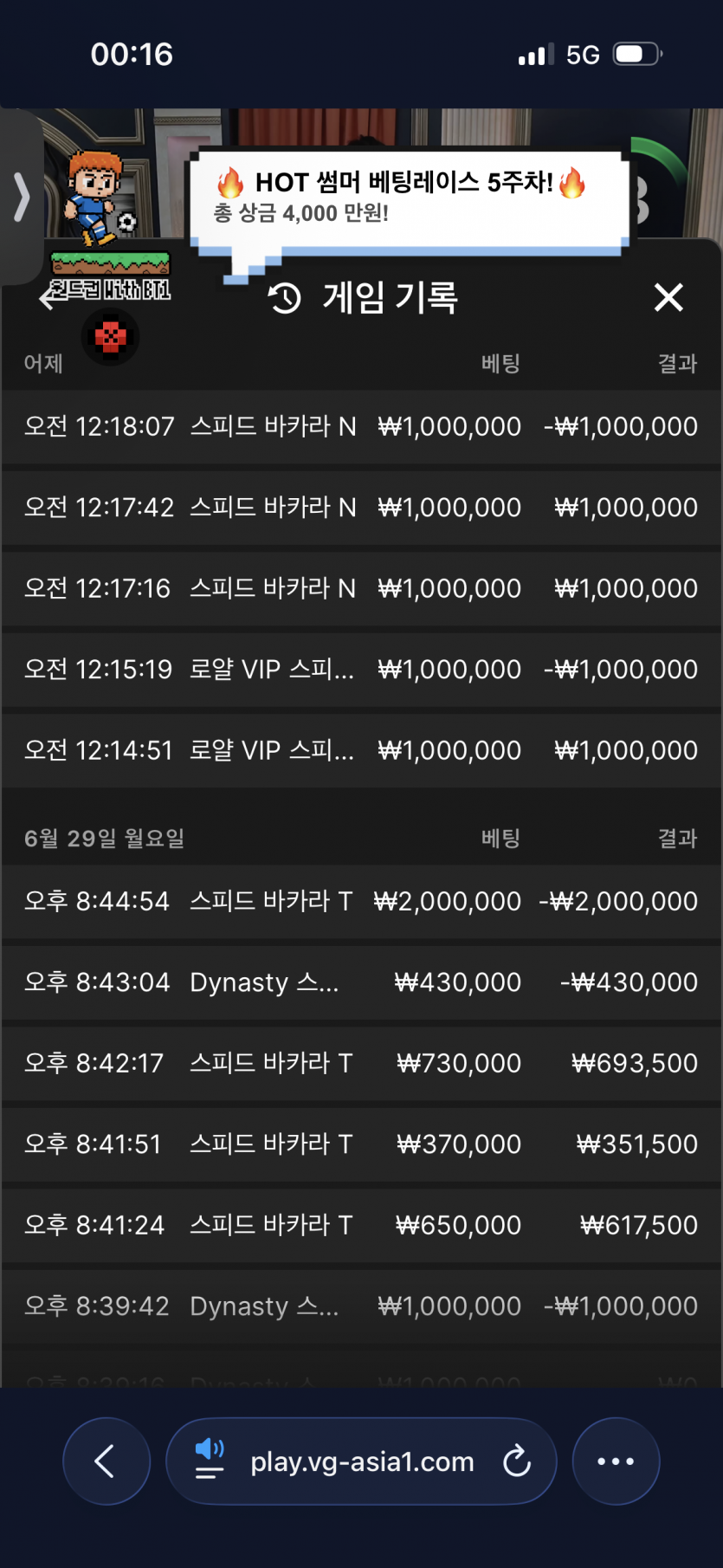Open the 8:44:54 Speed Baccarat T record
The width and height of the screenshot is (723, 1568).
[361, 901]
